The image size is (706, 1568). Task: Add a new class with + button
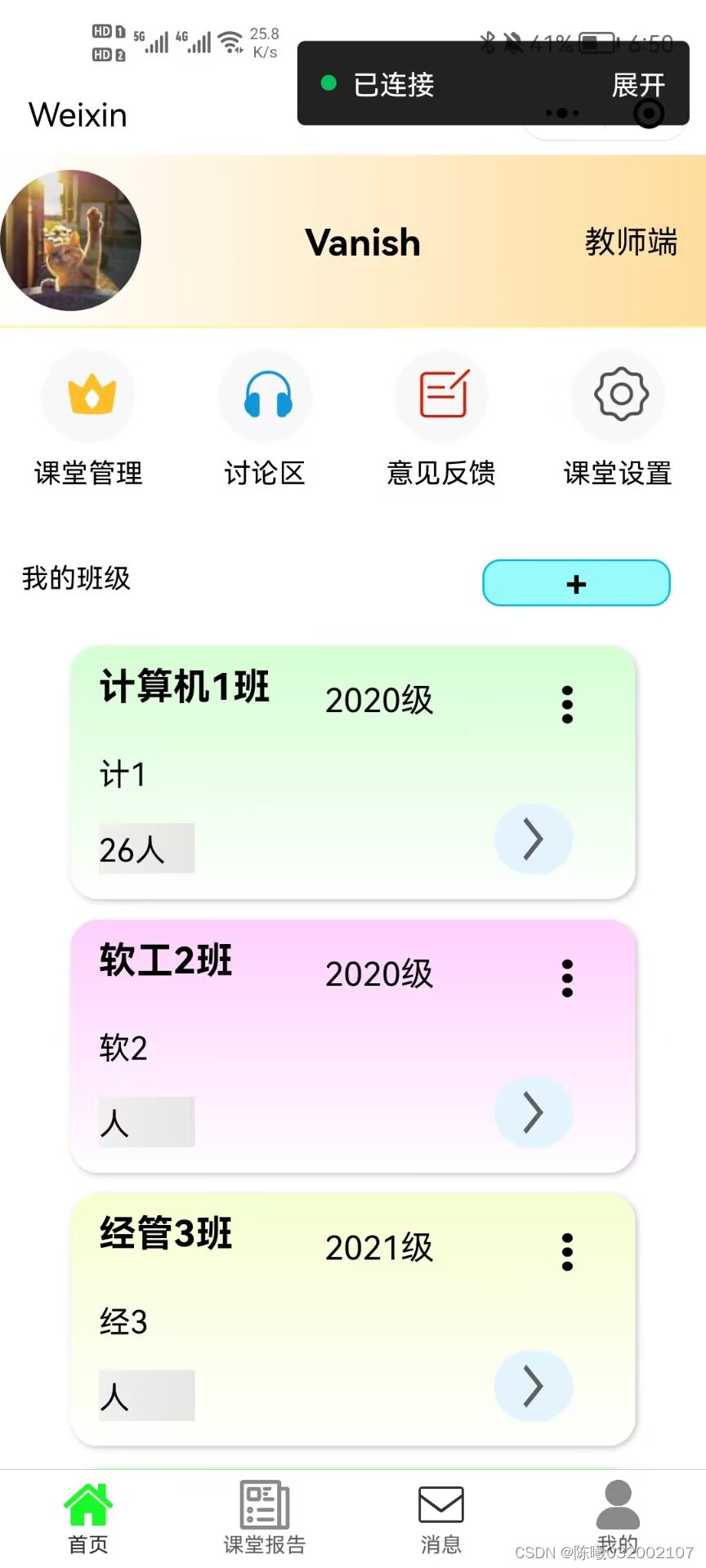pos(575,583)
